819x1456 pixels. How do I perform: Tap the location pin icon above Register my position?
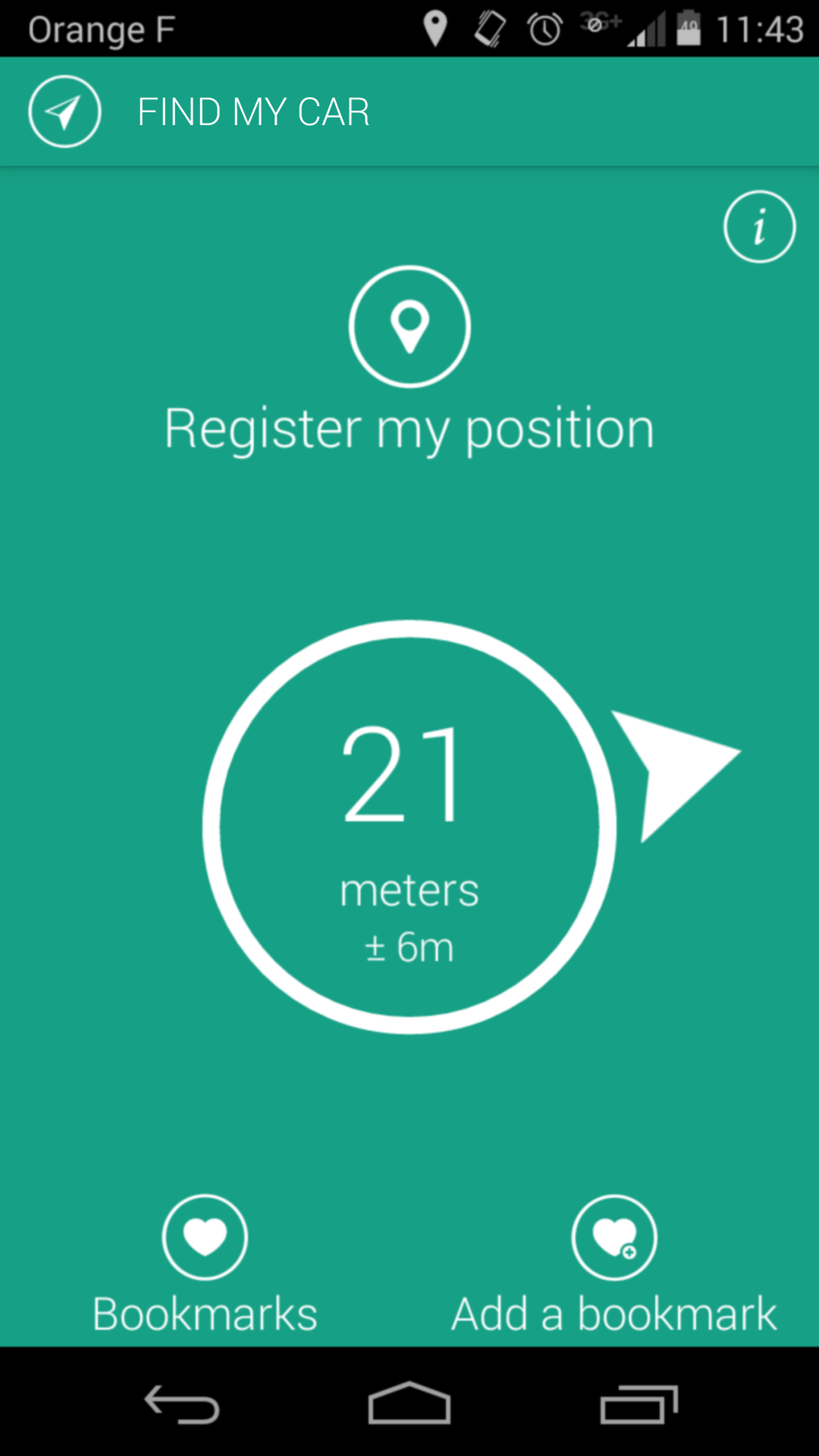[409, 326]
